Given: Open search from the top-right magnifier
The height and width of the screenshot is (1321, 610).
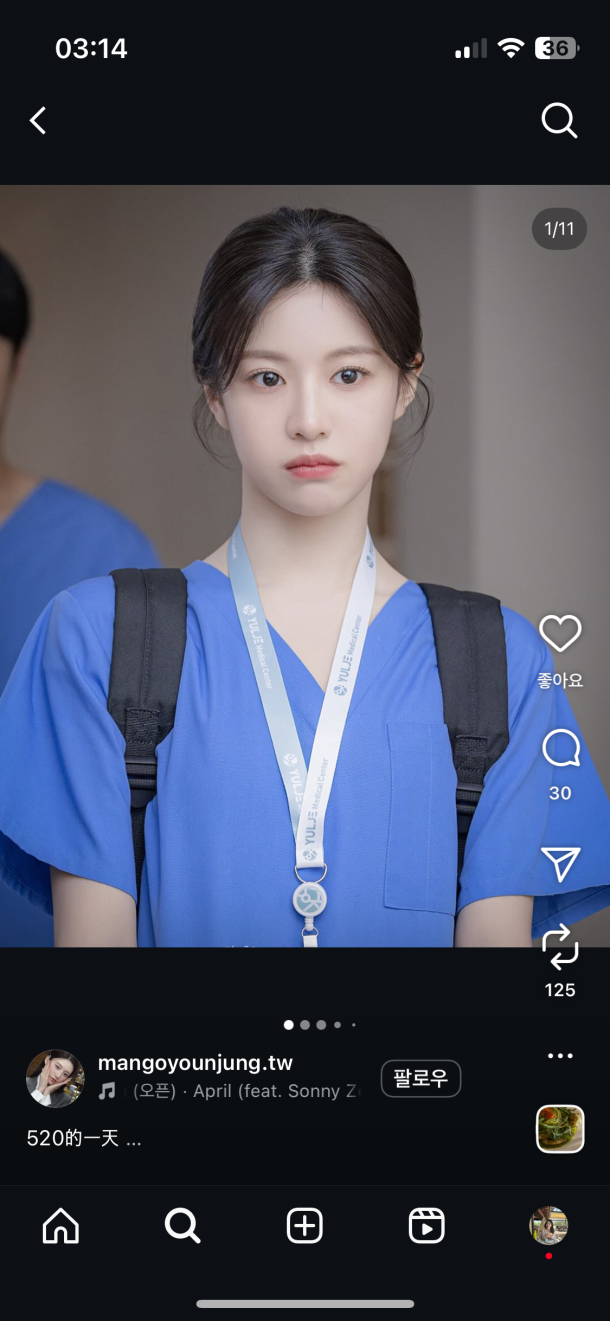Looking at the screenshot, I should click(559, 121).
